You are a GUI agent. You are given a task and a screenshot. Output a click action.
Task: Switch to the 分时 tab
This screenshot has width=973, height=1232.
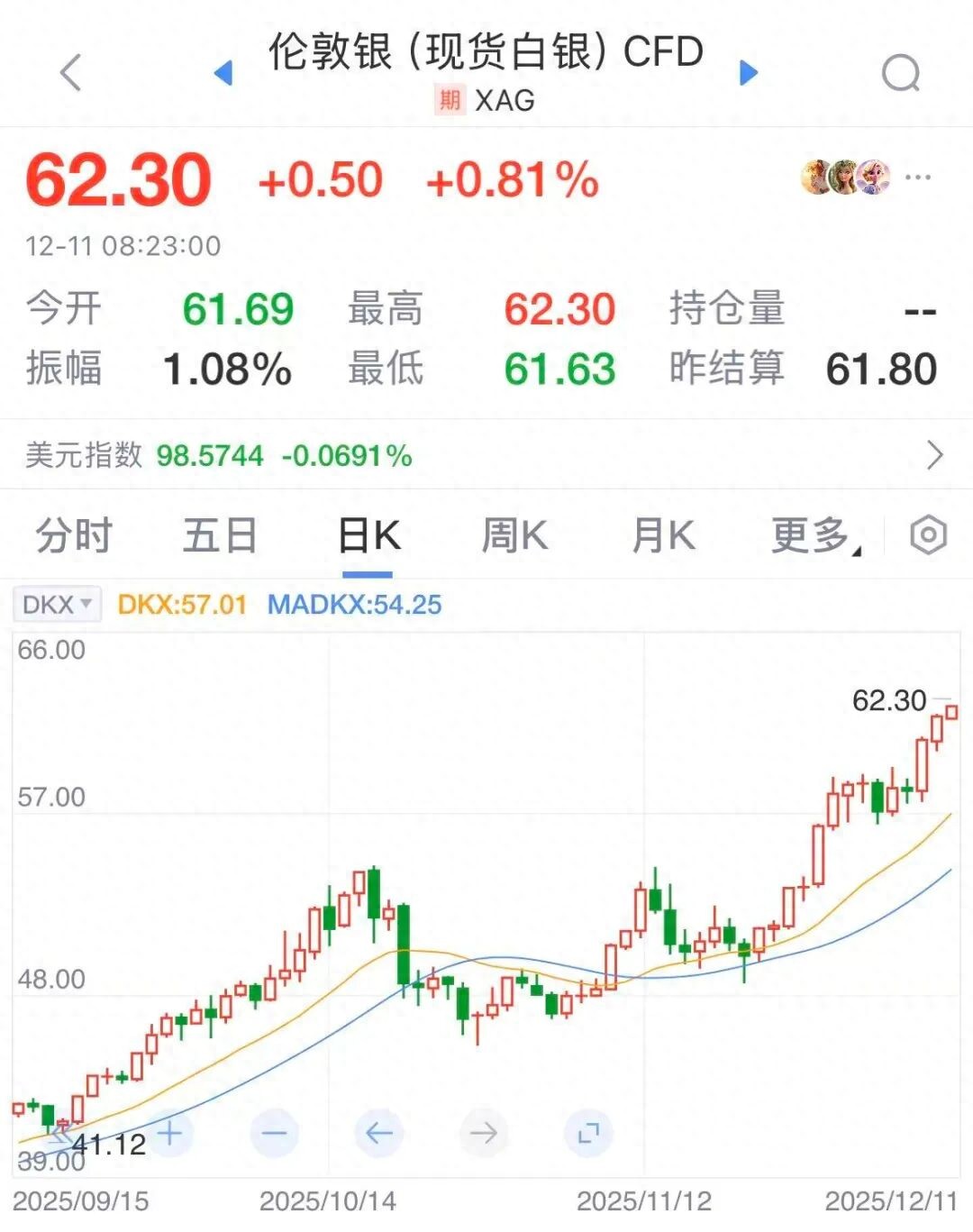click(74, 536)
